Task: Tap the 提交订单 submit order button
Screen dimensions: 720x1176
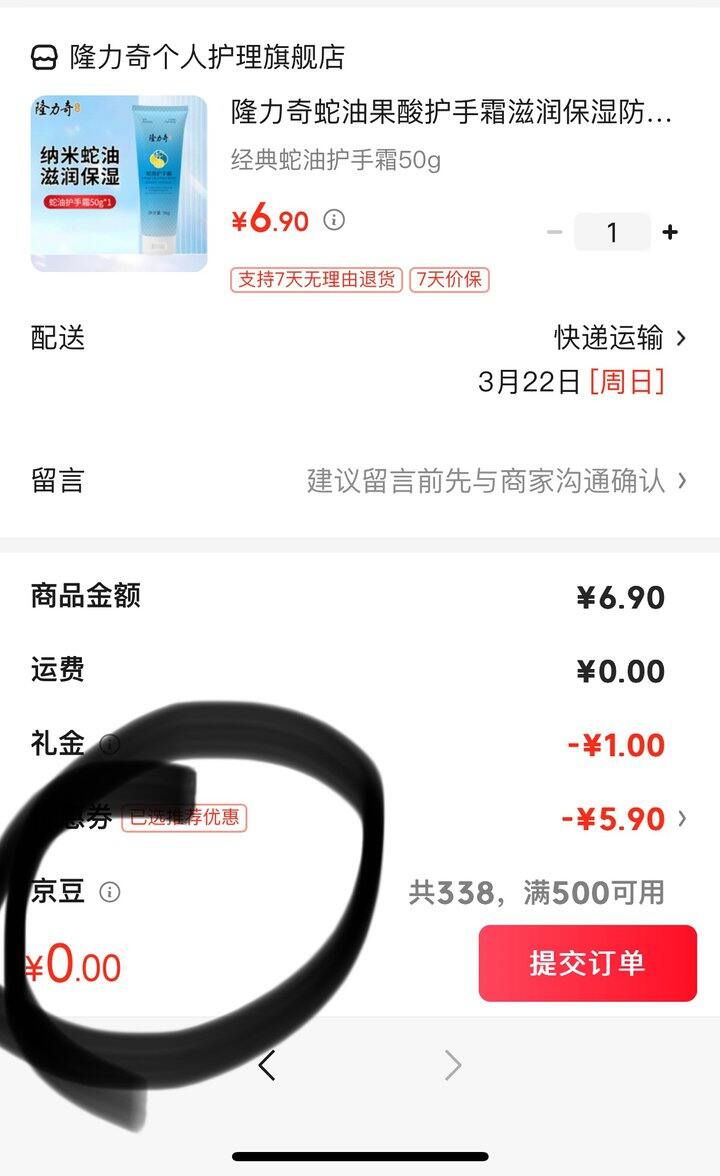Action: 587,963
